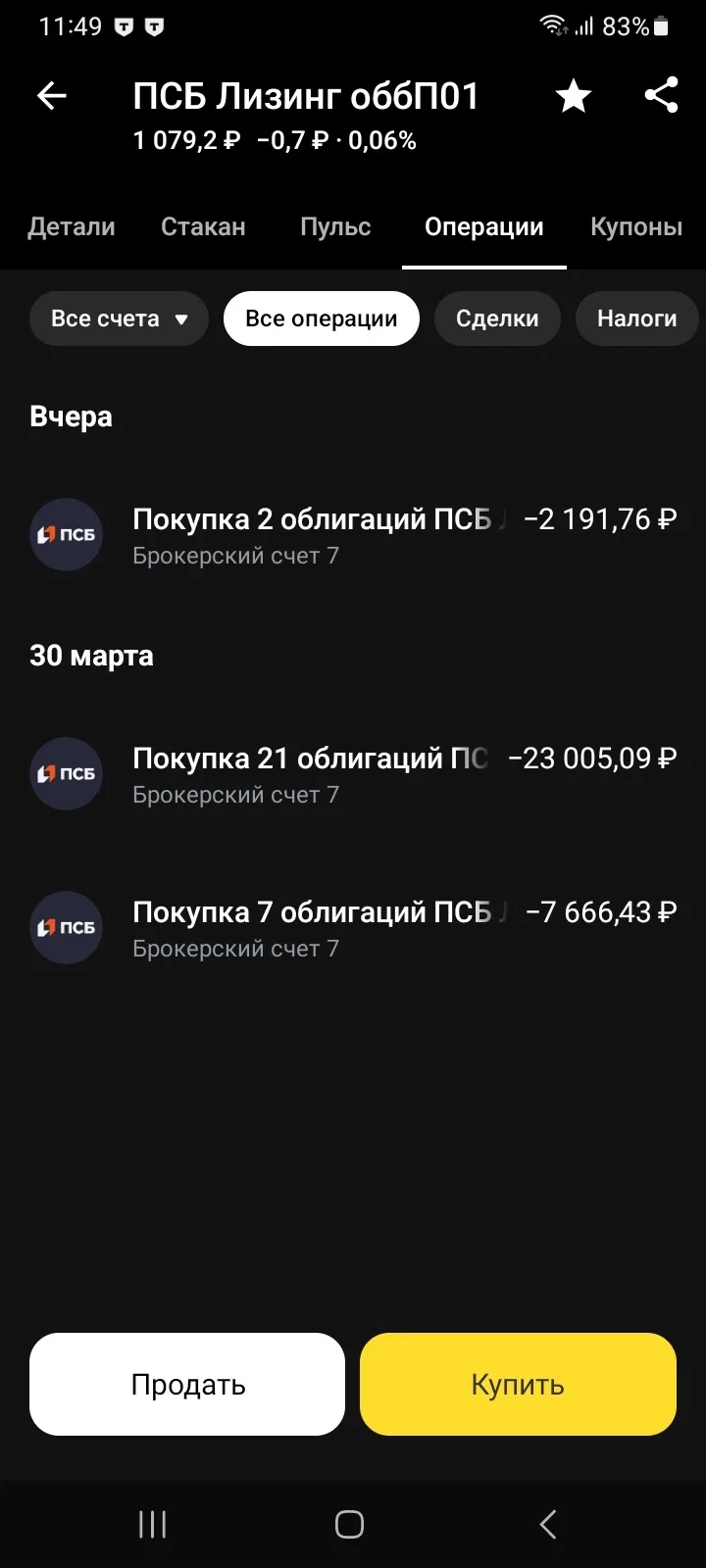706x1568 pixels.
Task: Open the Стакан tab
Action: click(x=203, y=227)
